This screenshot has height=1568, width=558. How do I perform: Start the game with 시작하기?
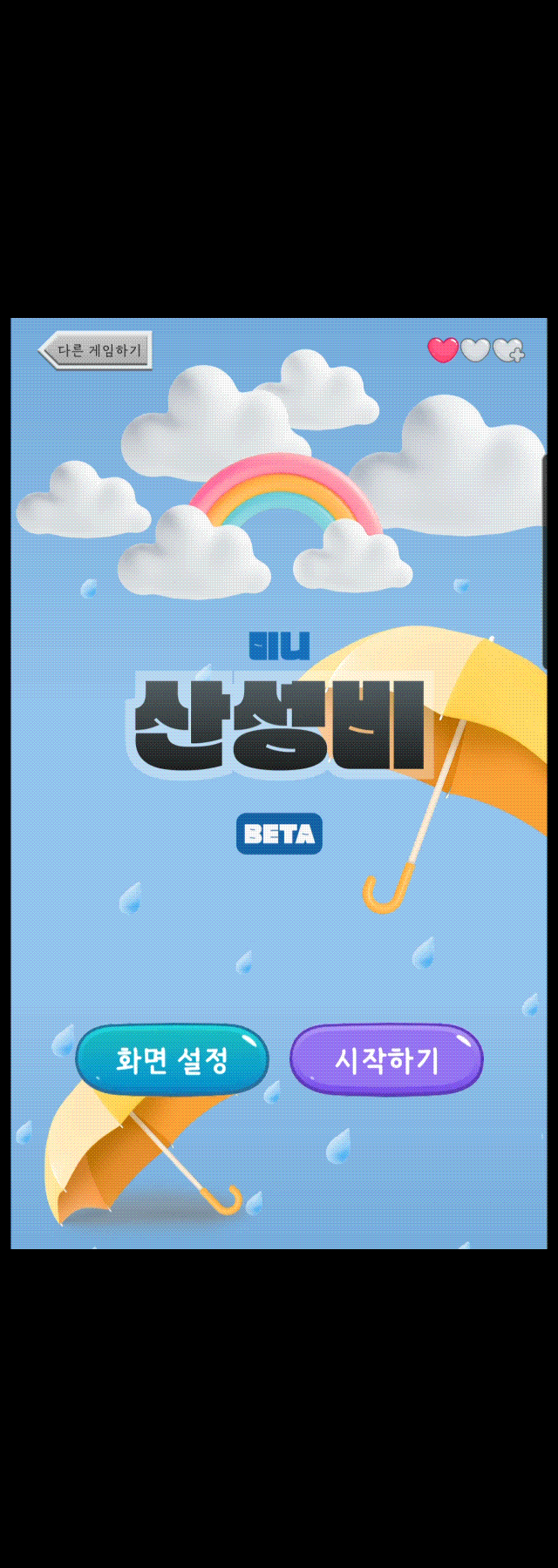click(x=386, y=1059)
